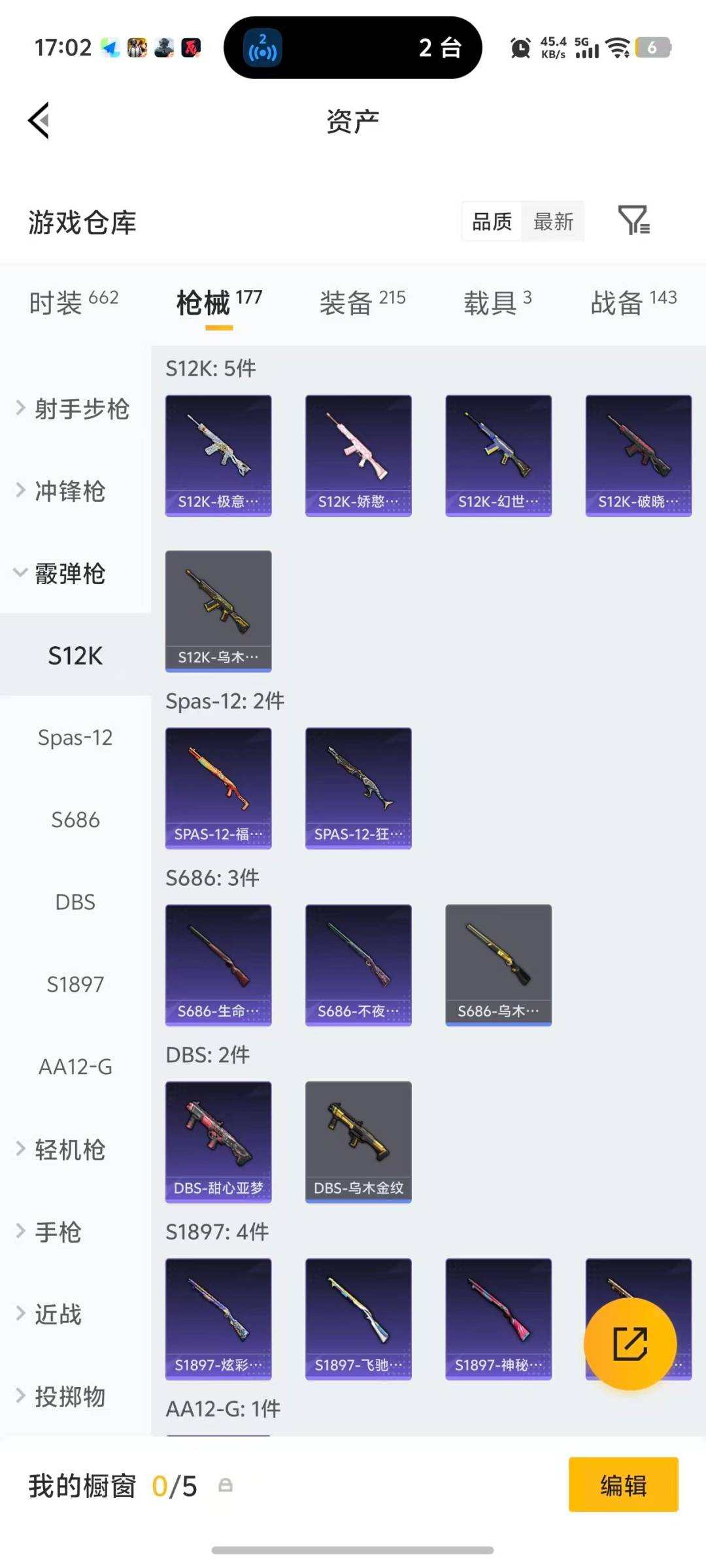Select Spas-12 in the sidebar
The image size is (706, 1568).
(x=76, y=738)
